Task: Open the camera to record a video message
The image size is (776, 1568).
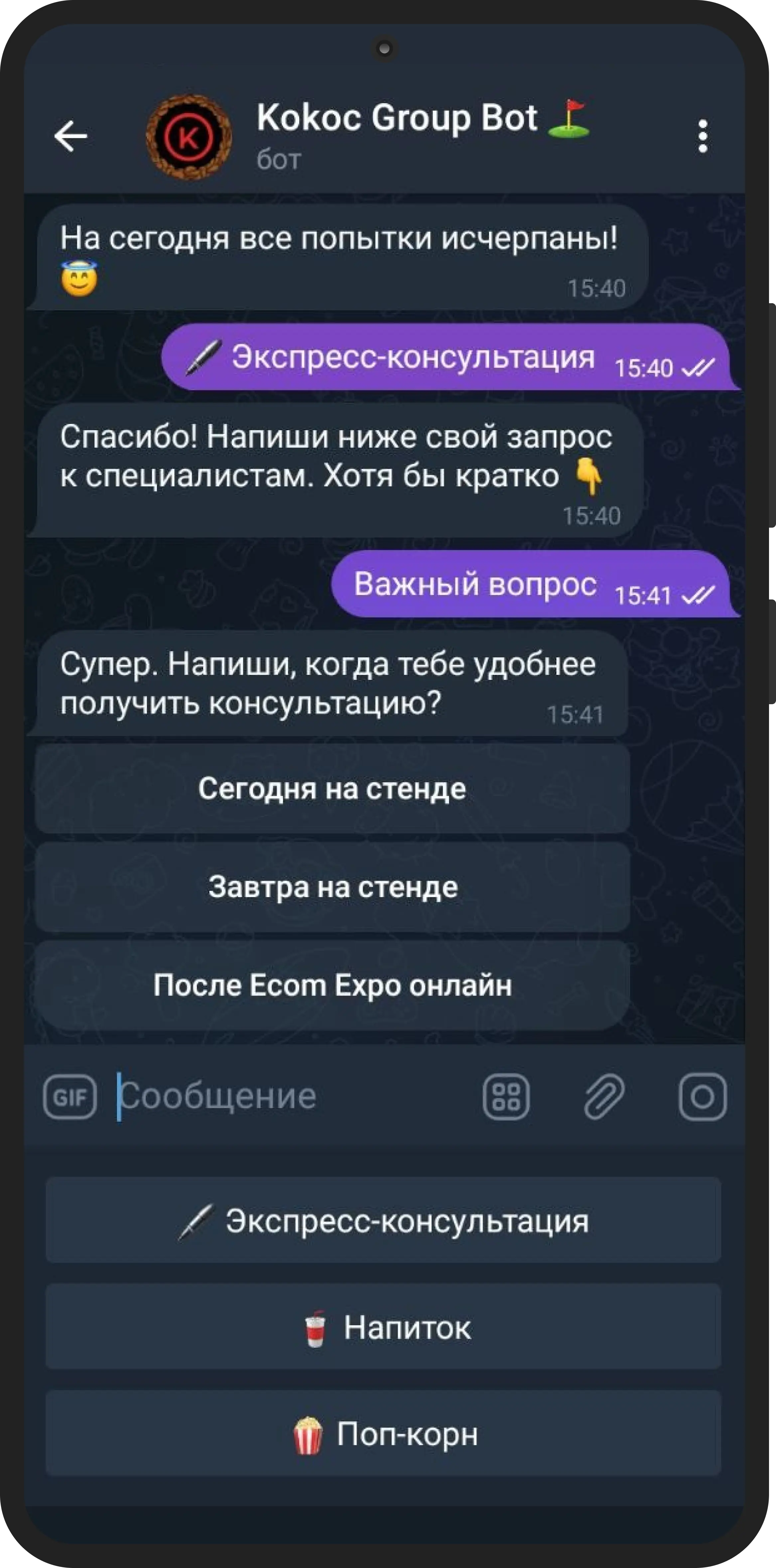Action: [702, 1097]
